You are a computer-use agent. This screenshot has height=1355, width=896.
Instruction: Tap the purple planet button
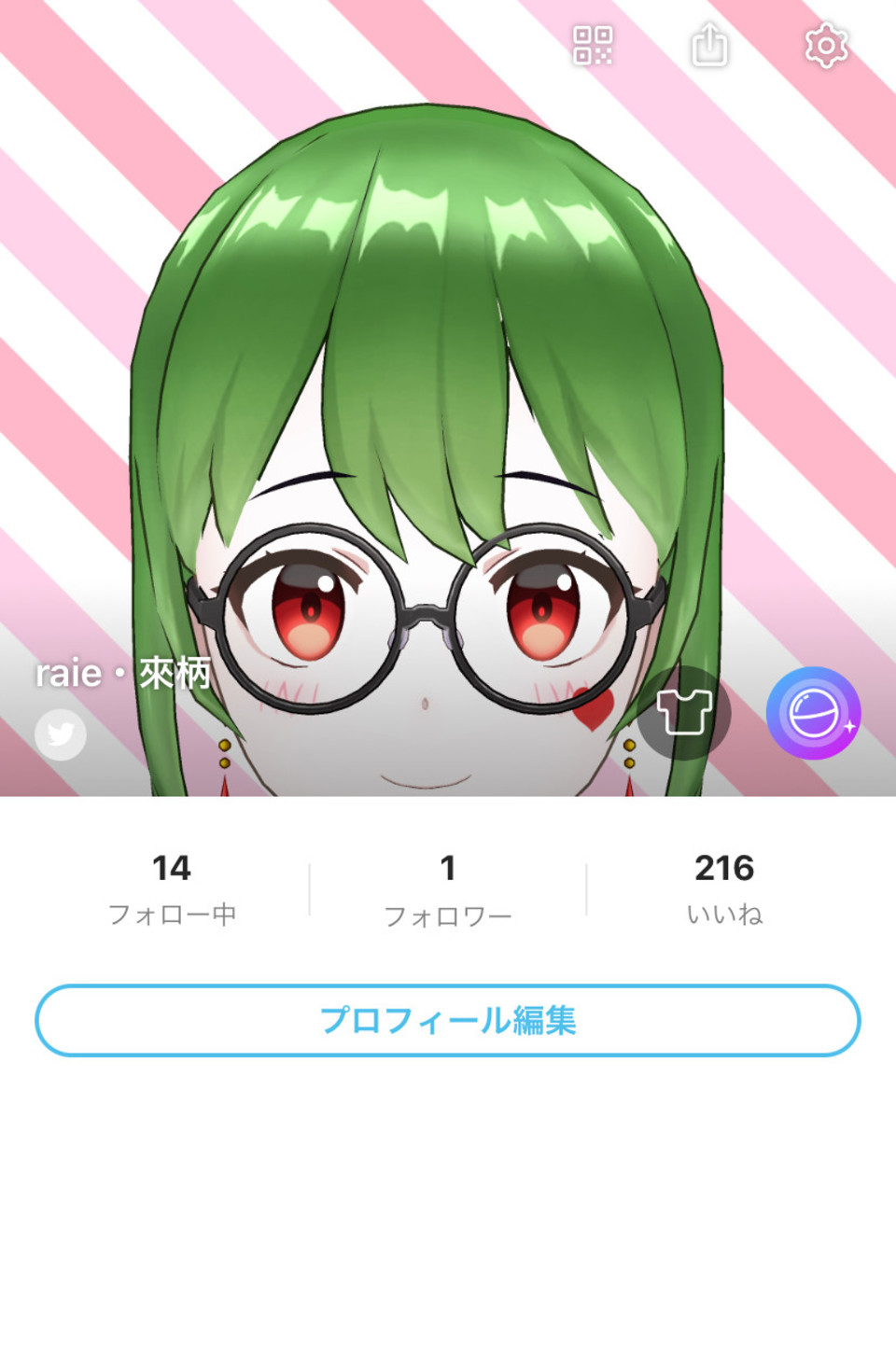click(814, 713)
